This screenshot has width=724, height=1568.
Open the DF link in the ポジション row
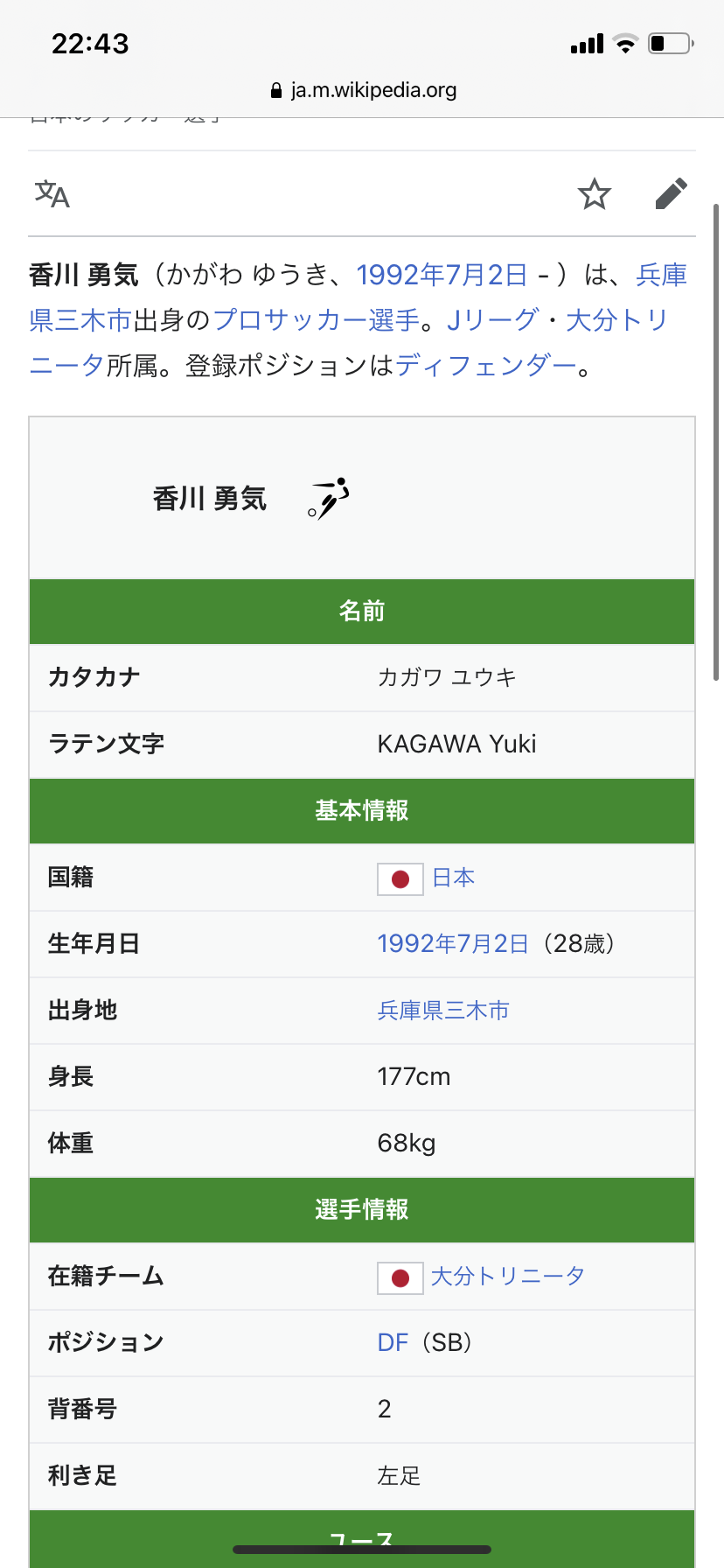point(393,1342)
